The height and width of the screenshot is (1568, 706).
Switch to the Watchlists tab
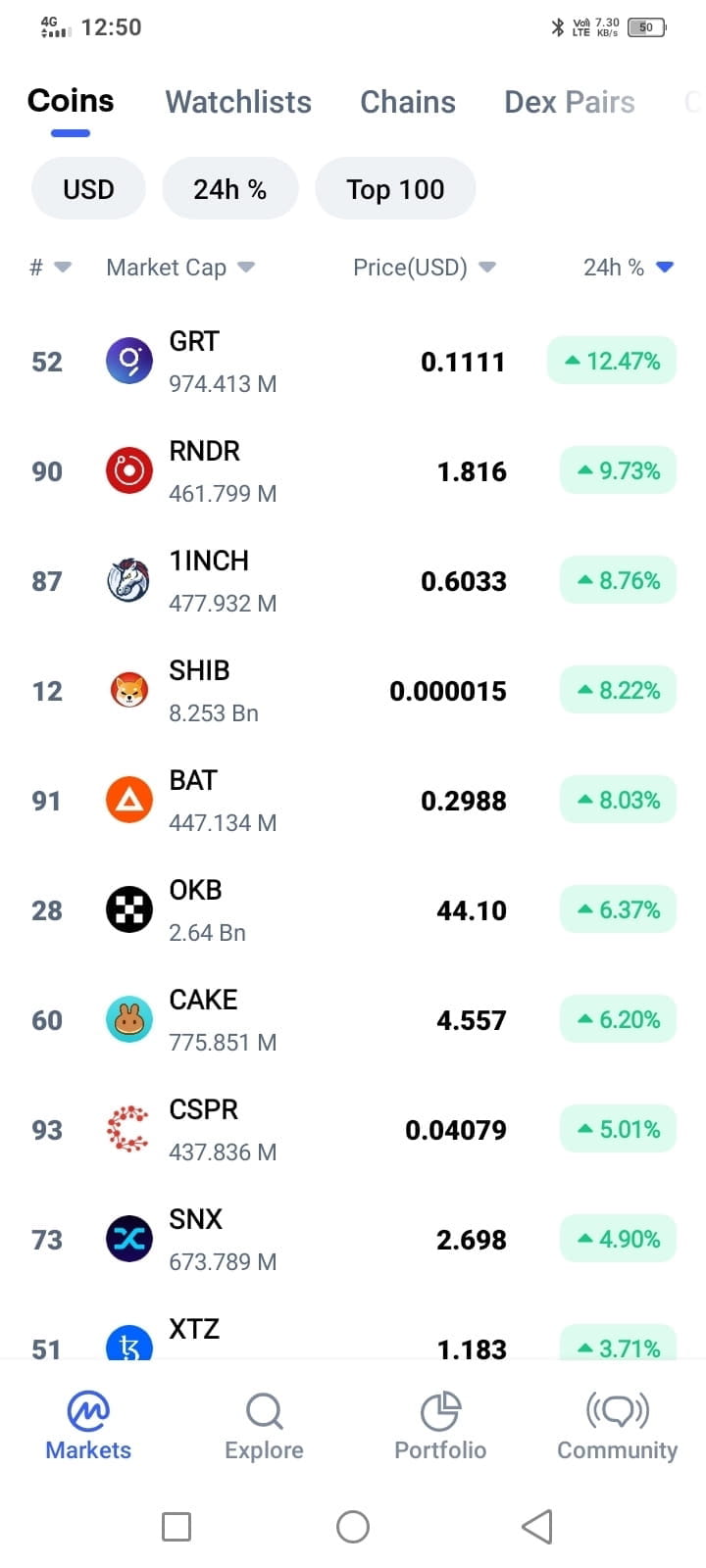click(x=237, y=102)
